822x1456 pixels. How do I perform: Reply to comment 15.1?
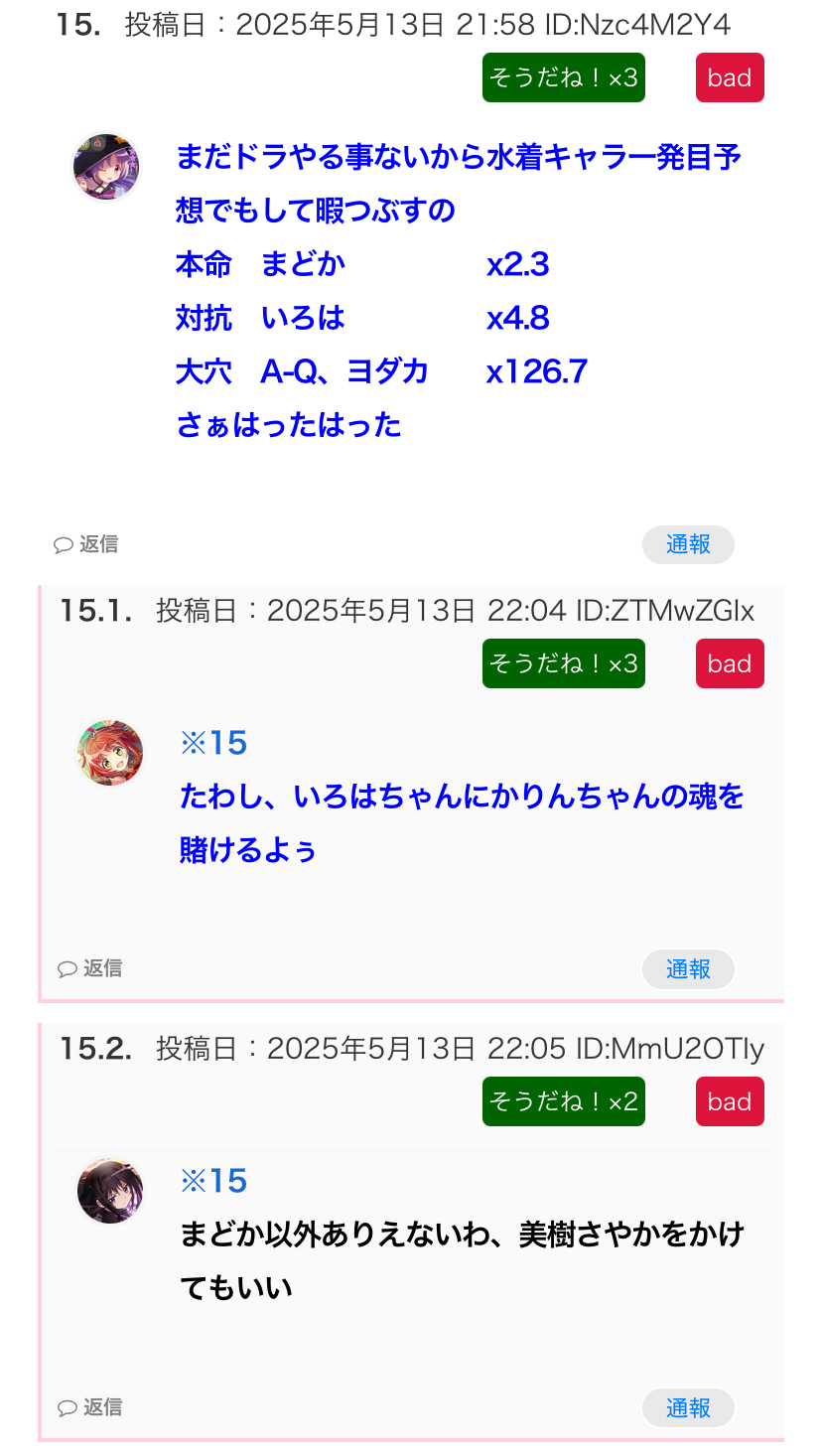89,968
